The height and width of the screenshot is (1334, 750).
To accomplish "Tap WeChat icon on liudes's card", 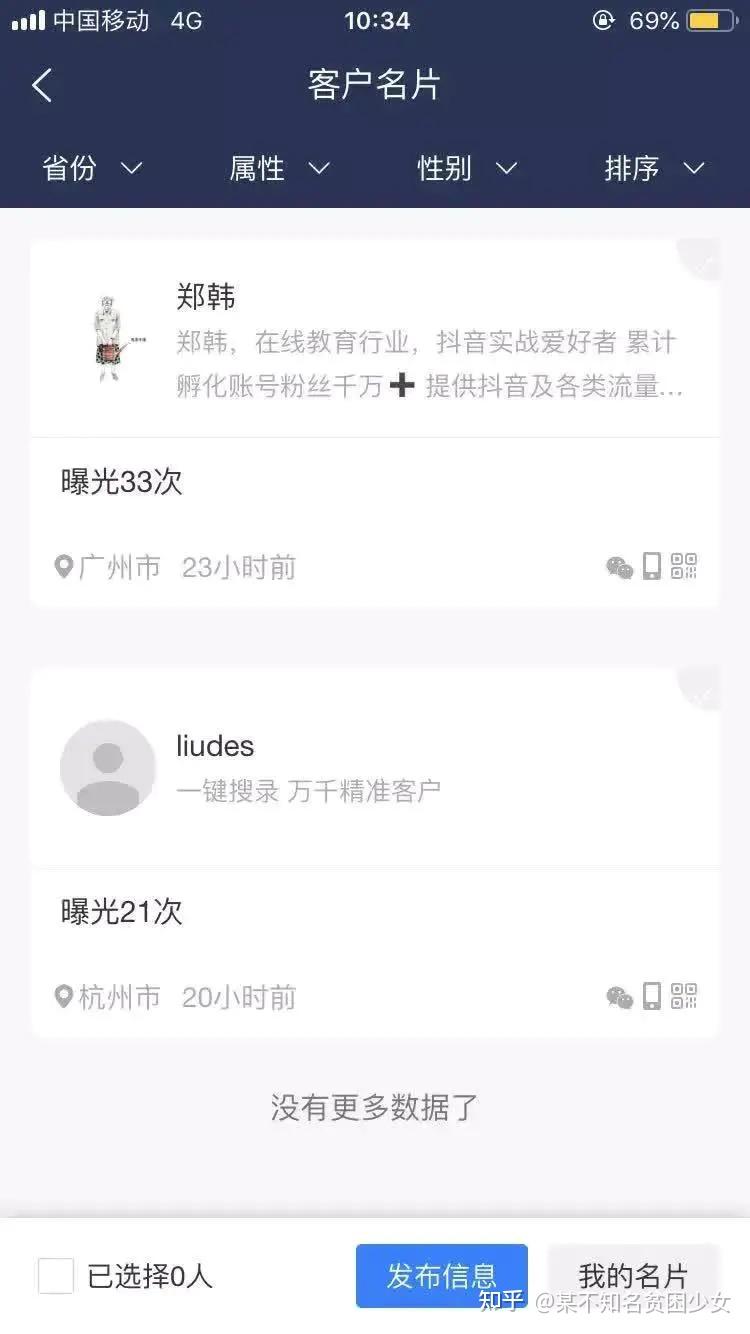I will 620,997.
